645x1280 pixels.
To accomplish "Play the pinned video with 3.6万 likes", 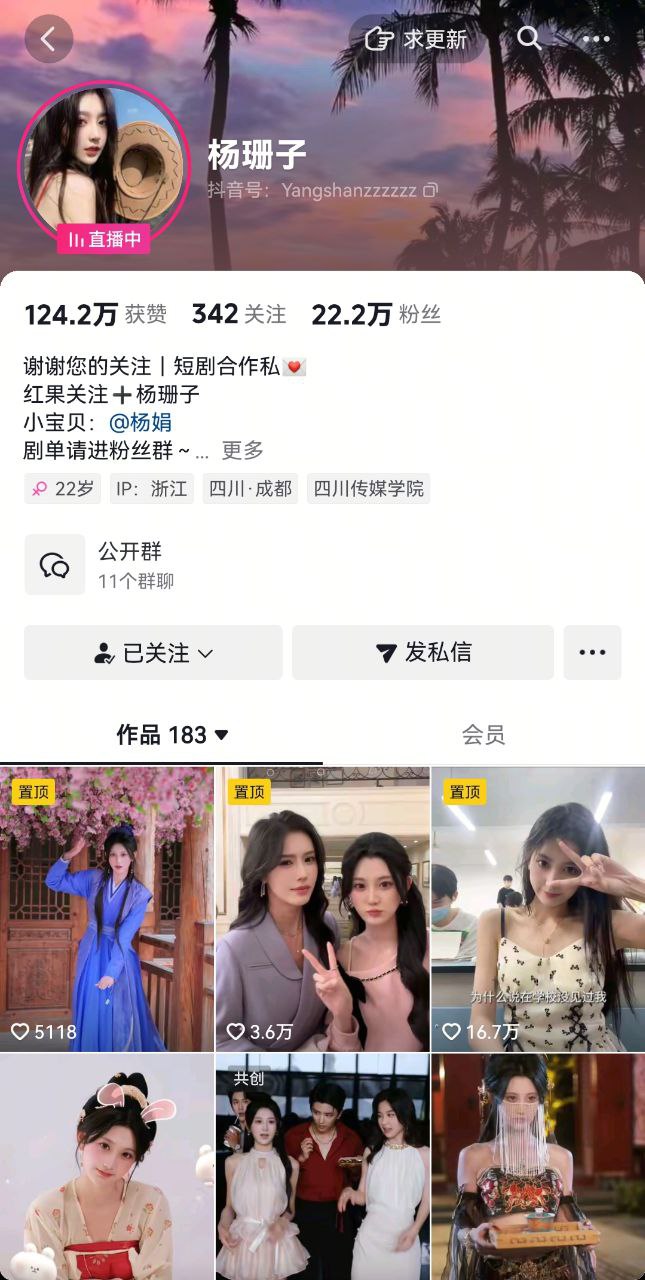I will [x=322, y=908].
